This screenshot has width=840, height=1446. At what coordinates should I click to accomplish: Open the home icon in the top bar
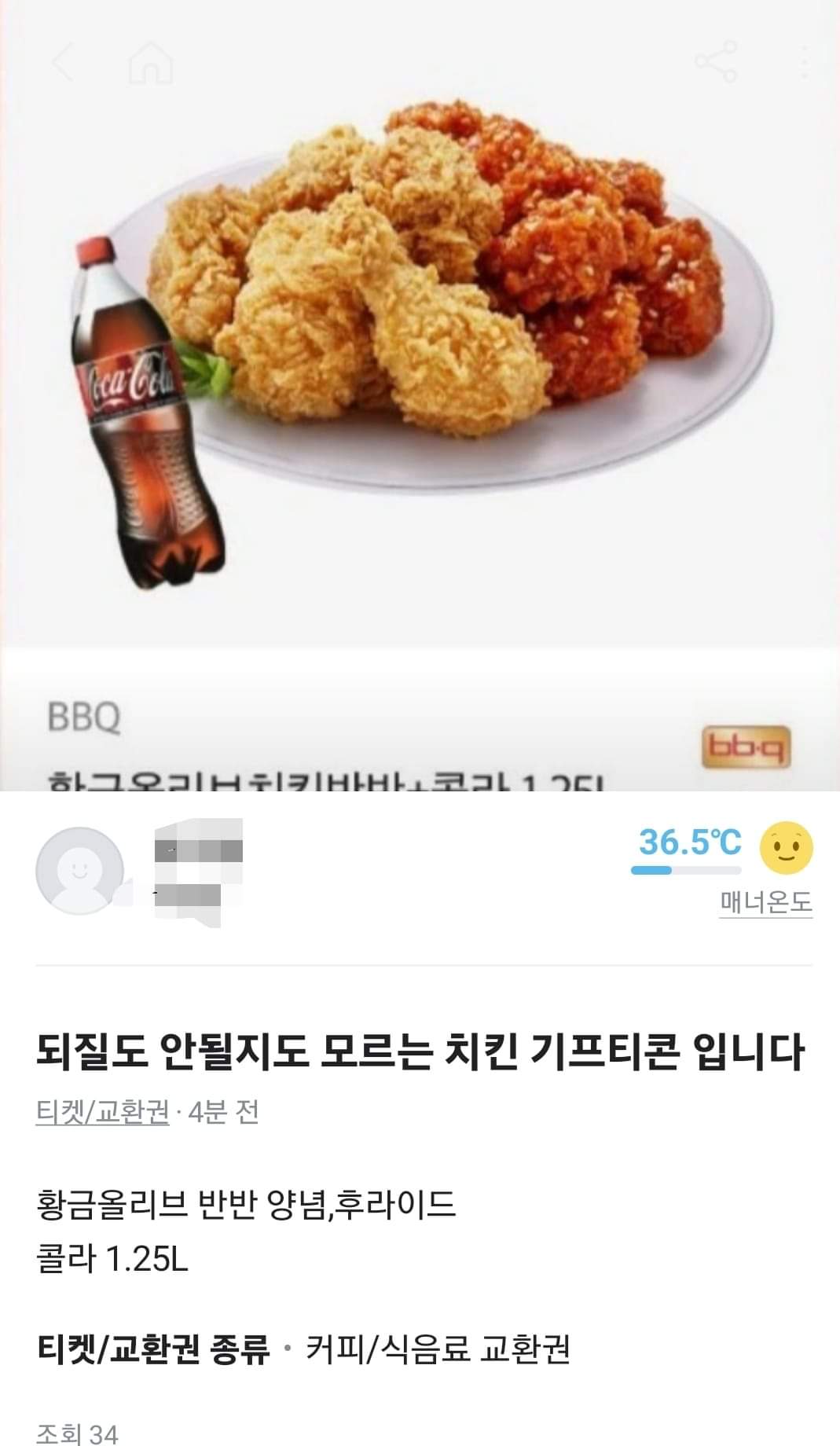150,62
